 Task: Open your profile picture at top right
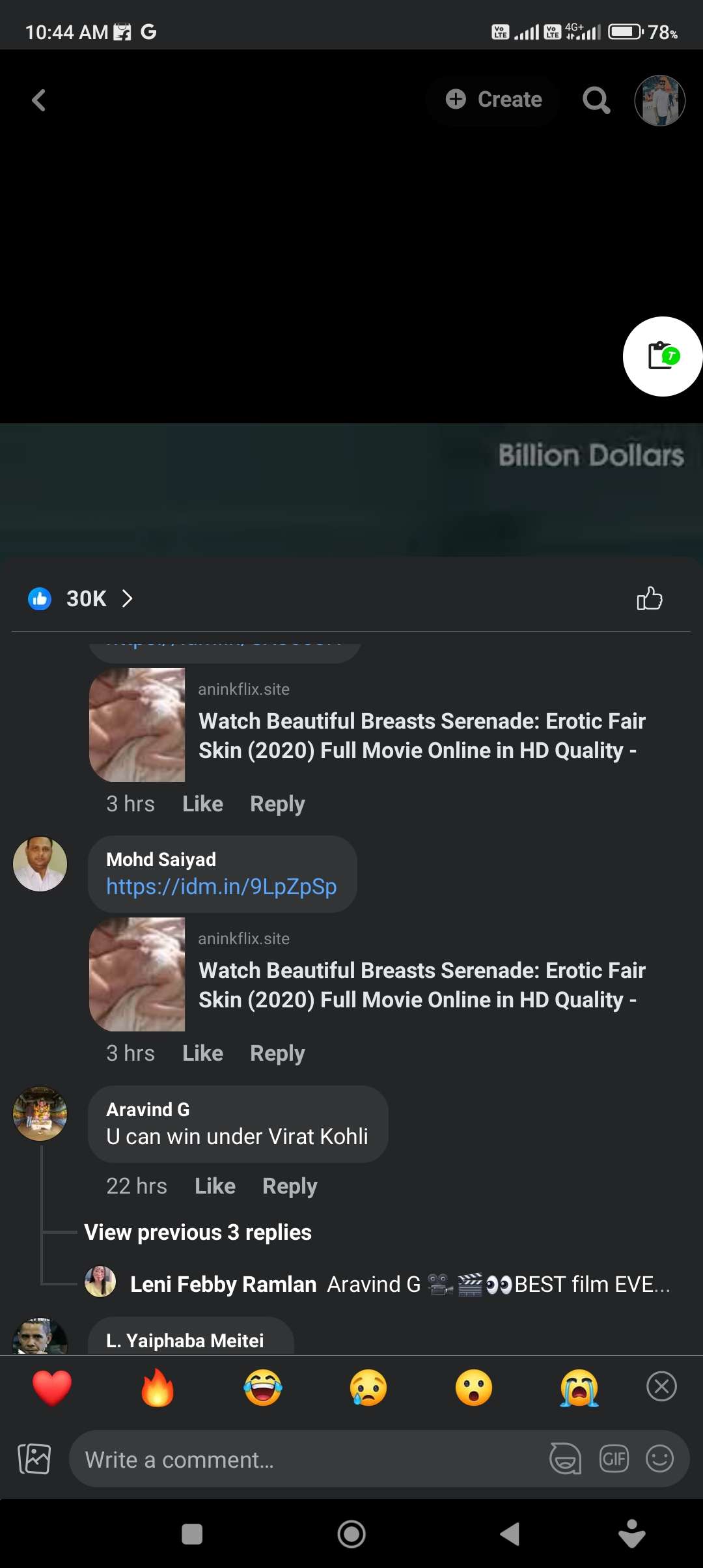(659, 100)
